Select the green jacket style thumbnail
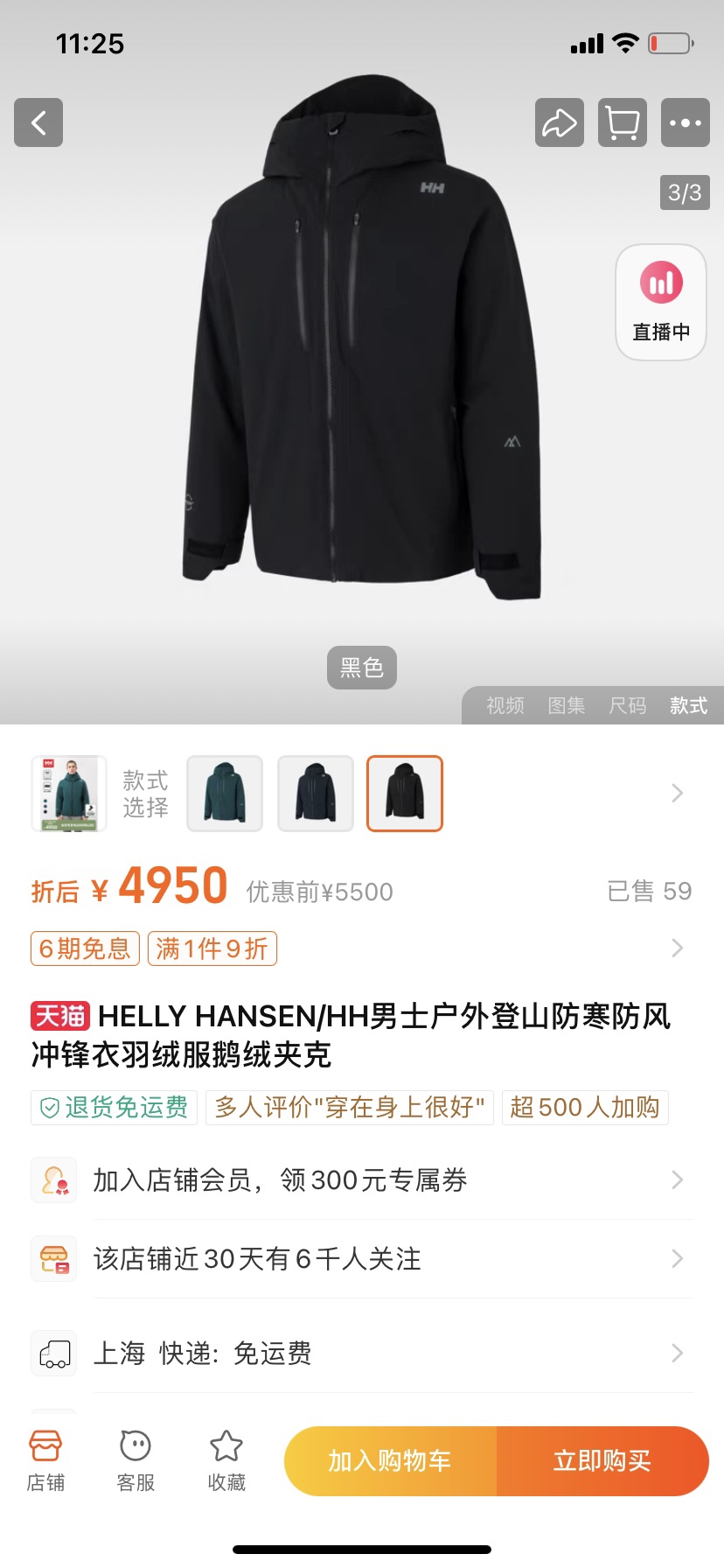The width and height of the screenshot is (724, 1568). point(225,794)
